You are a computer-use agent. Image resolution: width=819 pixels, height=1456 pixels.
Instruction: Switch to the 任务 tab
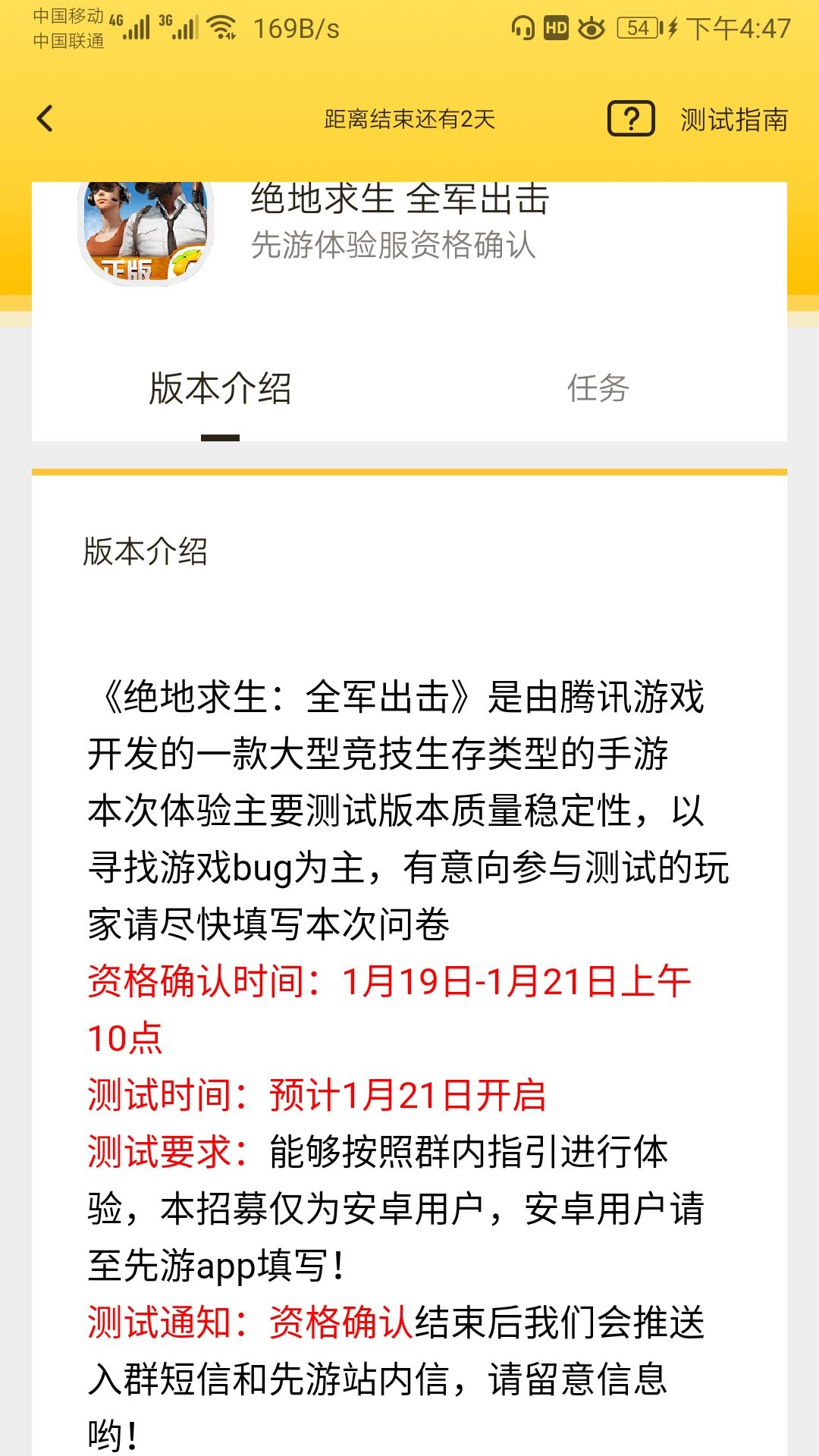[598, 388]
